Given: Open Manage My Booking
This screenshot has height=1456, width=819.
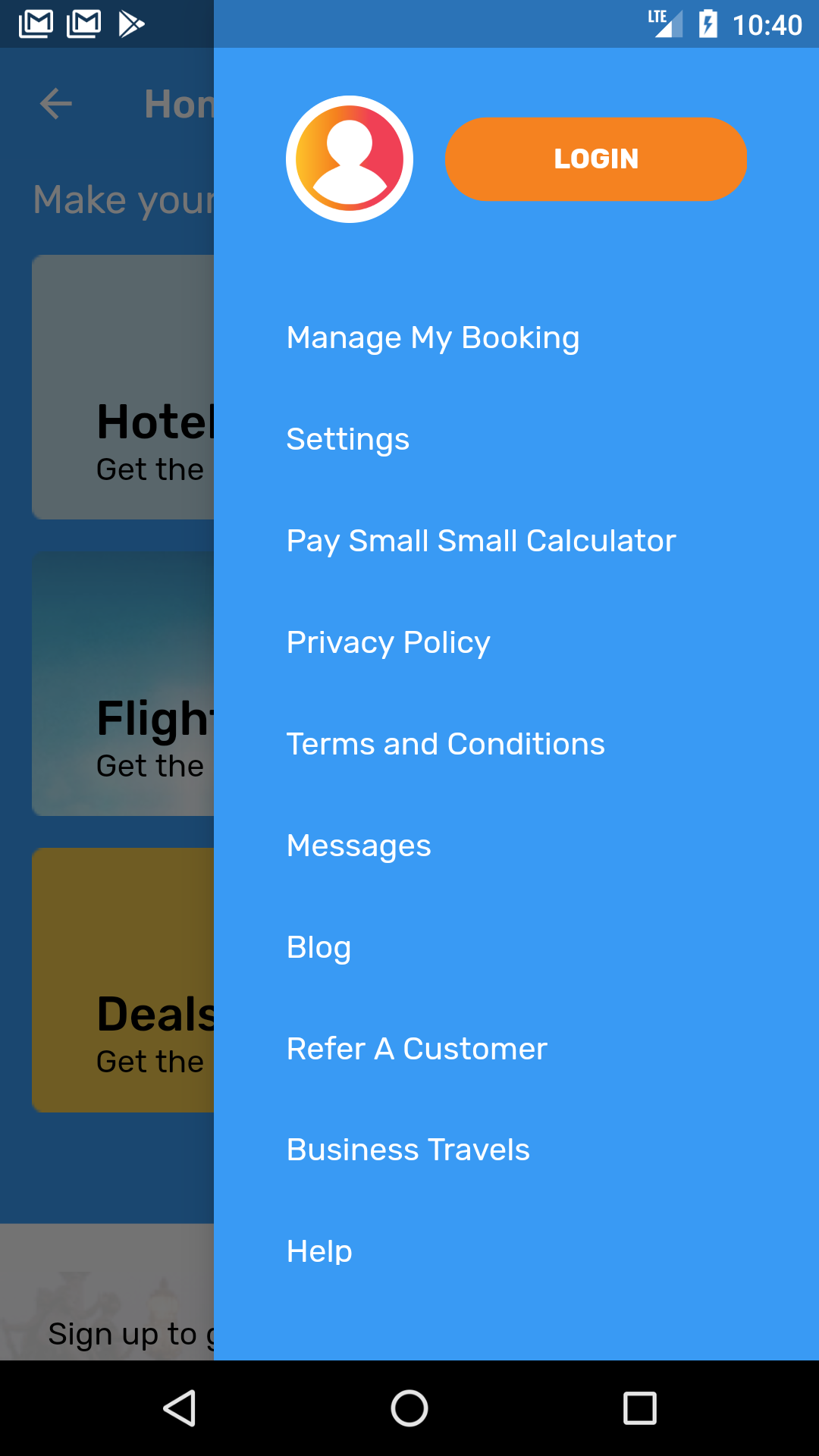Looking at the screenshot, I should pyautogui.click(x=433, y=337).
